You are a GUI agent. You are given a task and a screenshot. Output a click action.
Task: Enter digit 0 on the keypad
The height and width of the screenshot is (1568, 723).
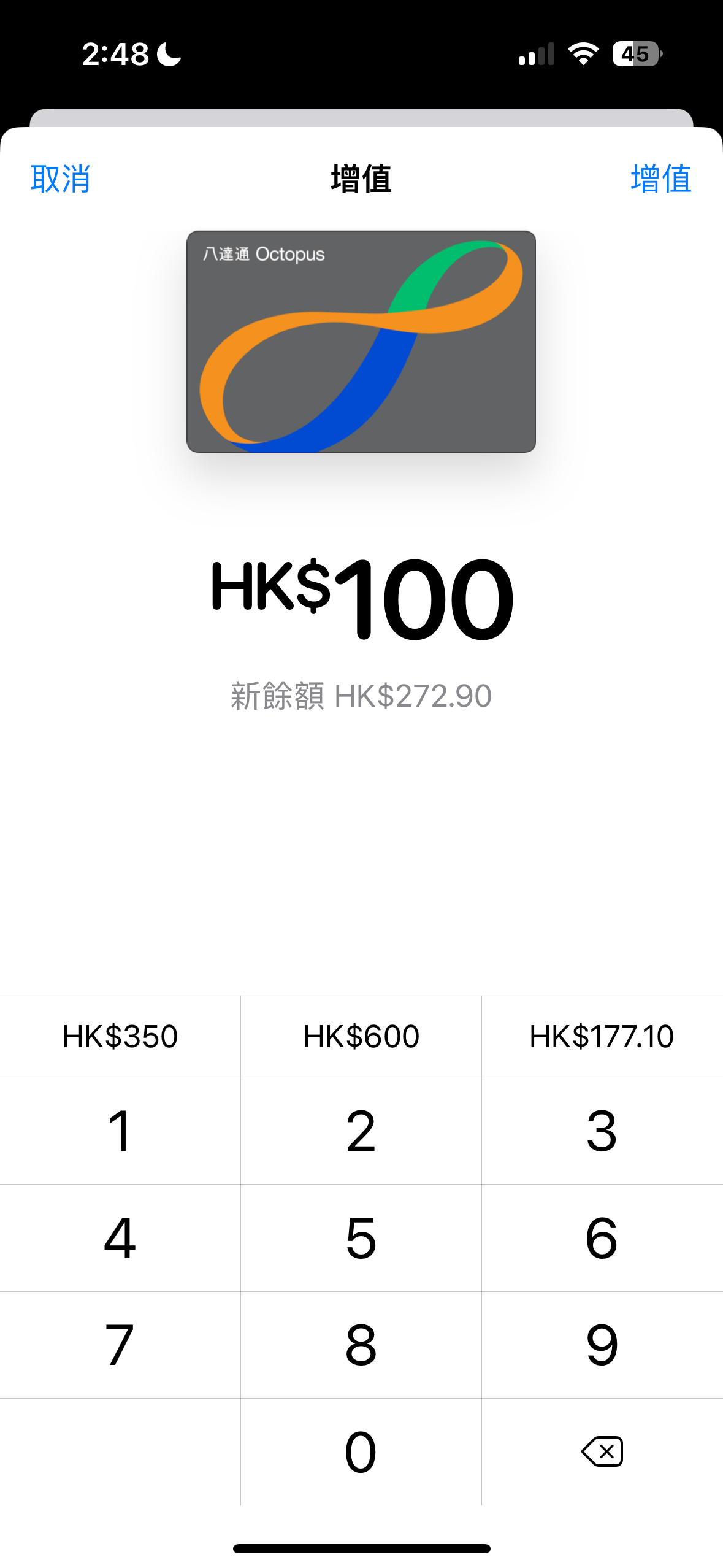pos(361,1452)
